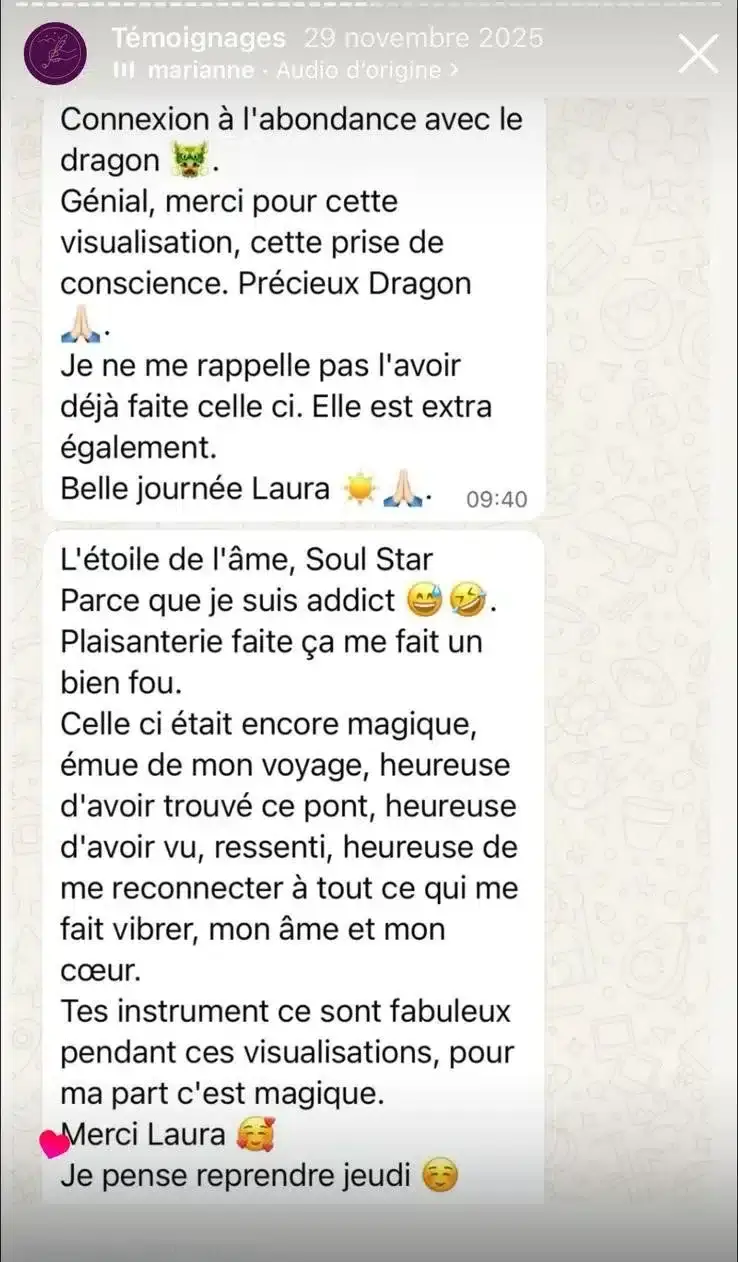
Task: Open the profile avatar of the story
Action: click(55, 52)
